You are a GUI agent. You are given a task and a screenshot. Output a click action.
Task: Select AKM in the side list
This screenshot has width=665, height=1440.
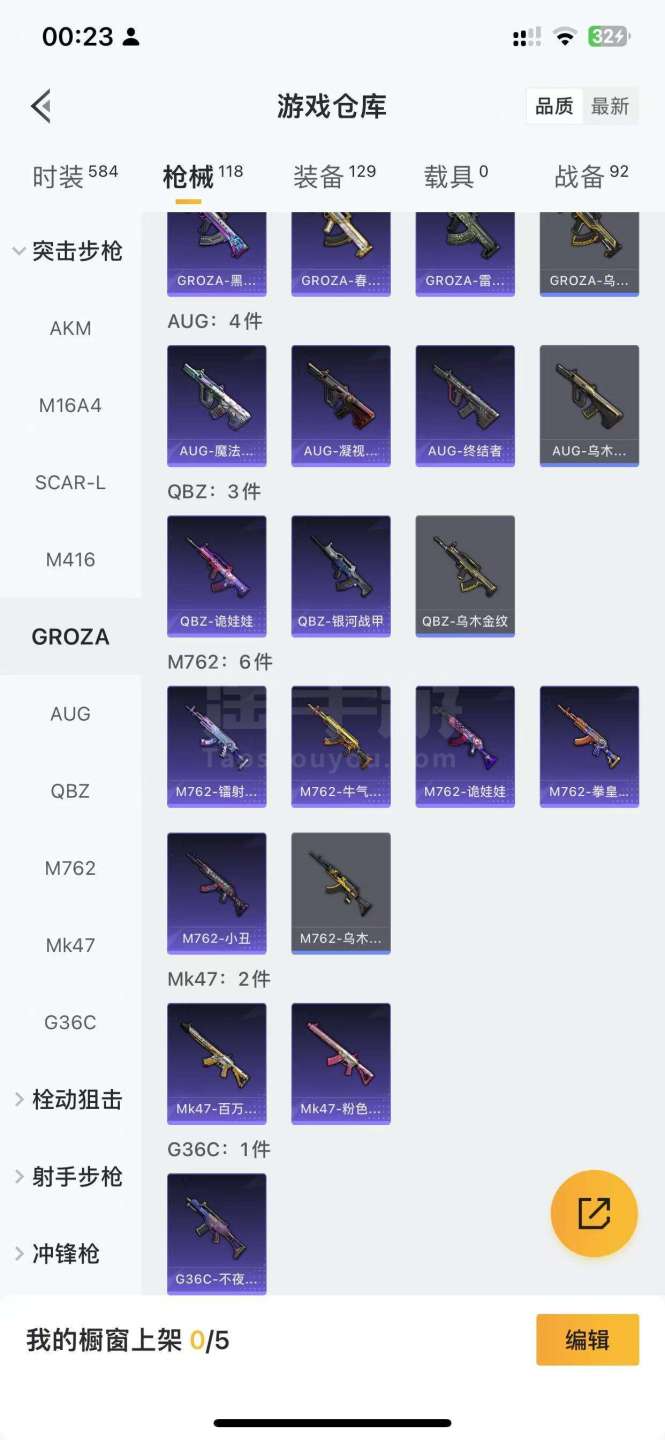click(x=70, y=328)
